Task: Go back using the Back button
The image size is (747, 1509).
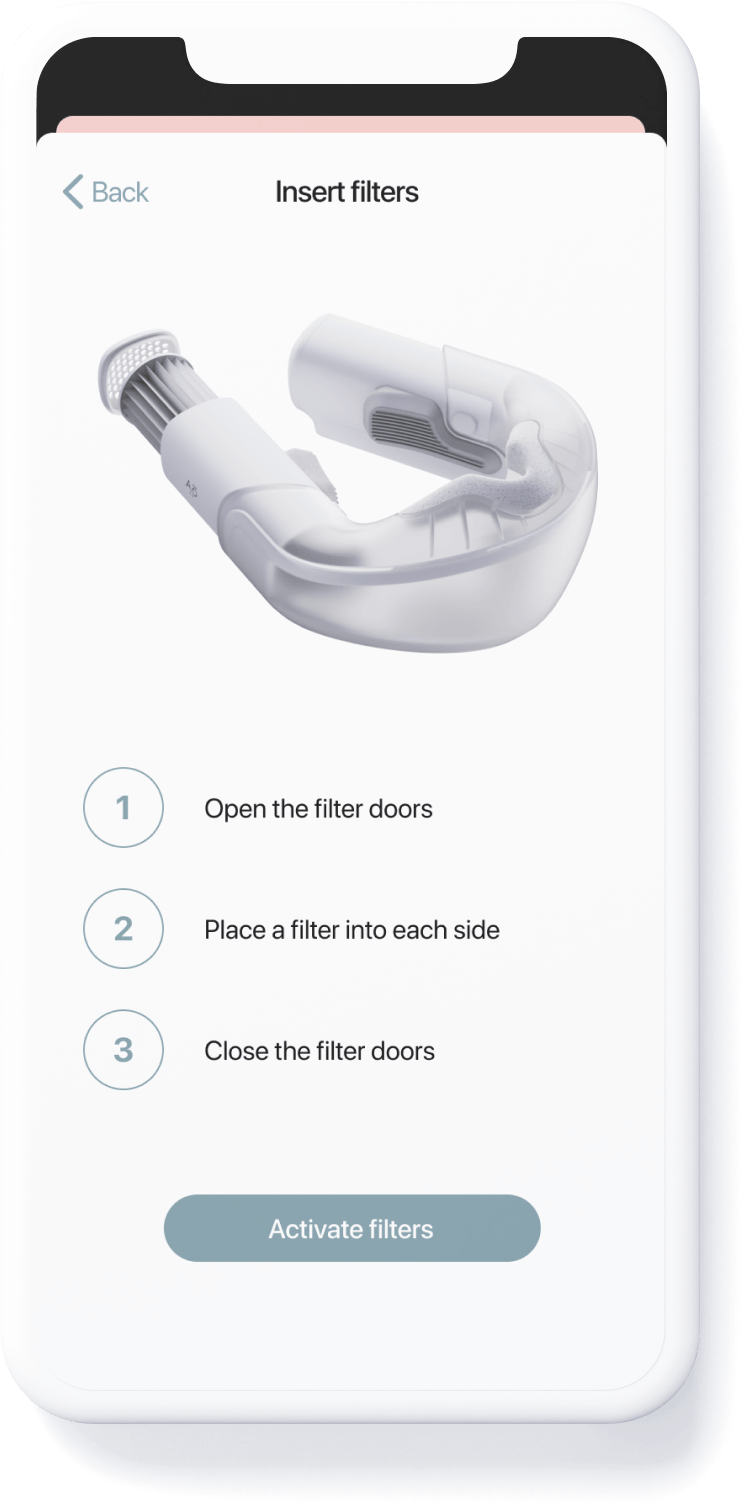Action: tap(105, 192)
